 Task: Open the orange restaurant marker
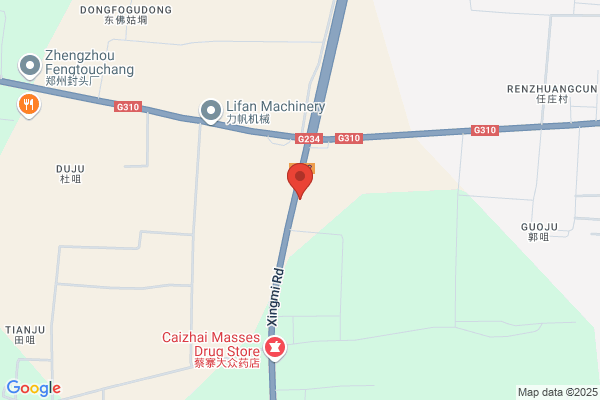(29, 106)
